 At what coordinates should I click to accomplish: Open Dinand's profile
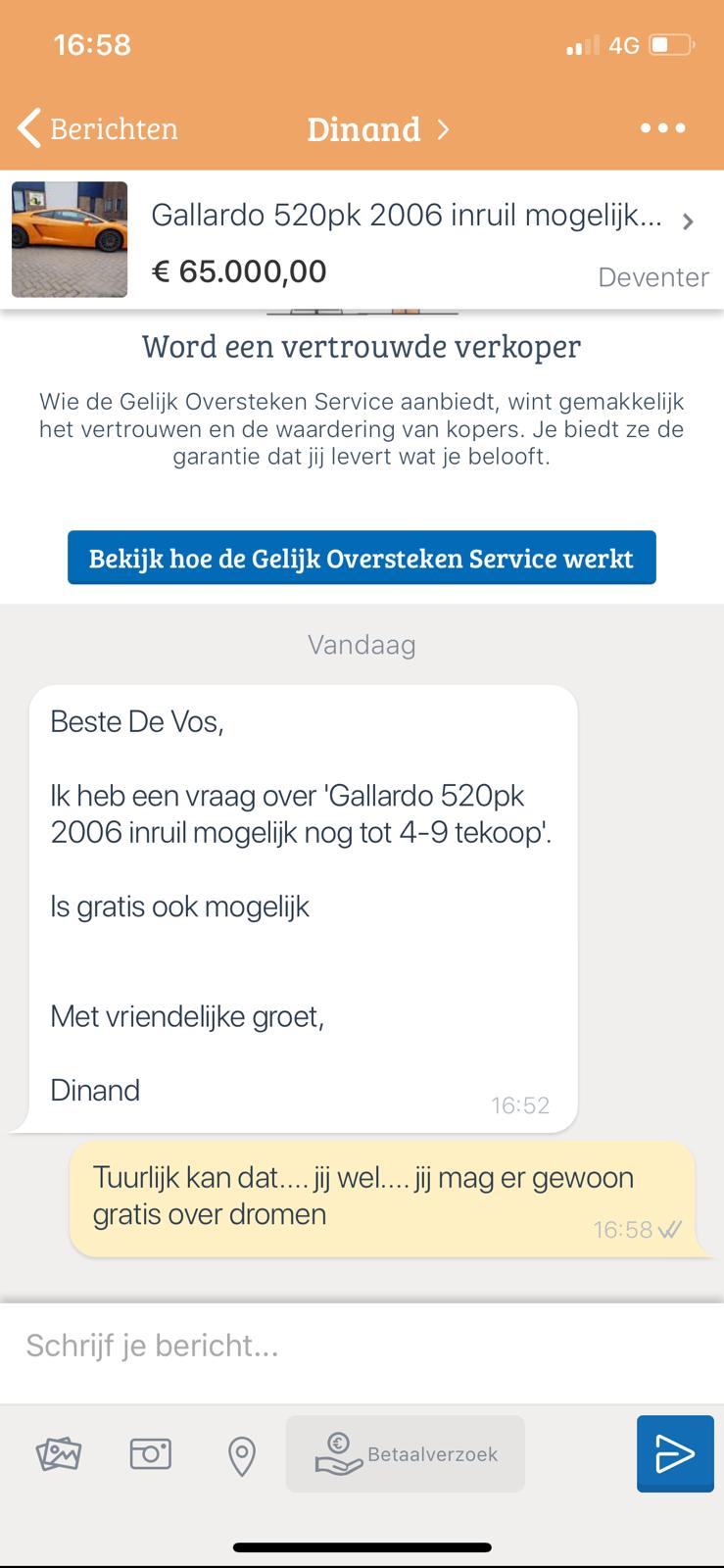(x=376, y=128)
